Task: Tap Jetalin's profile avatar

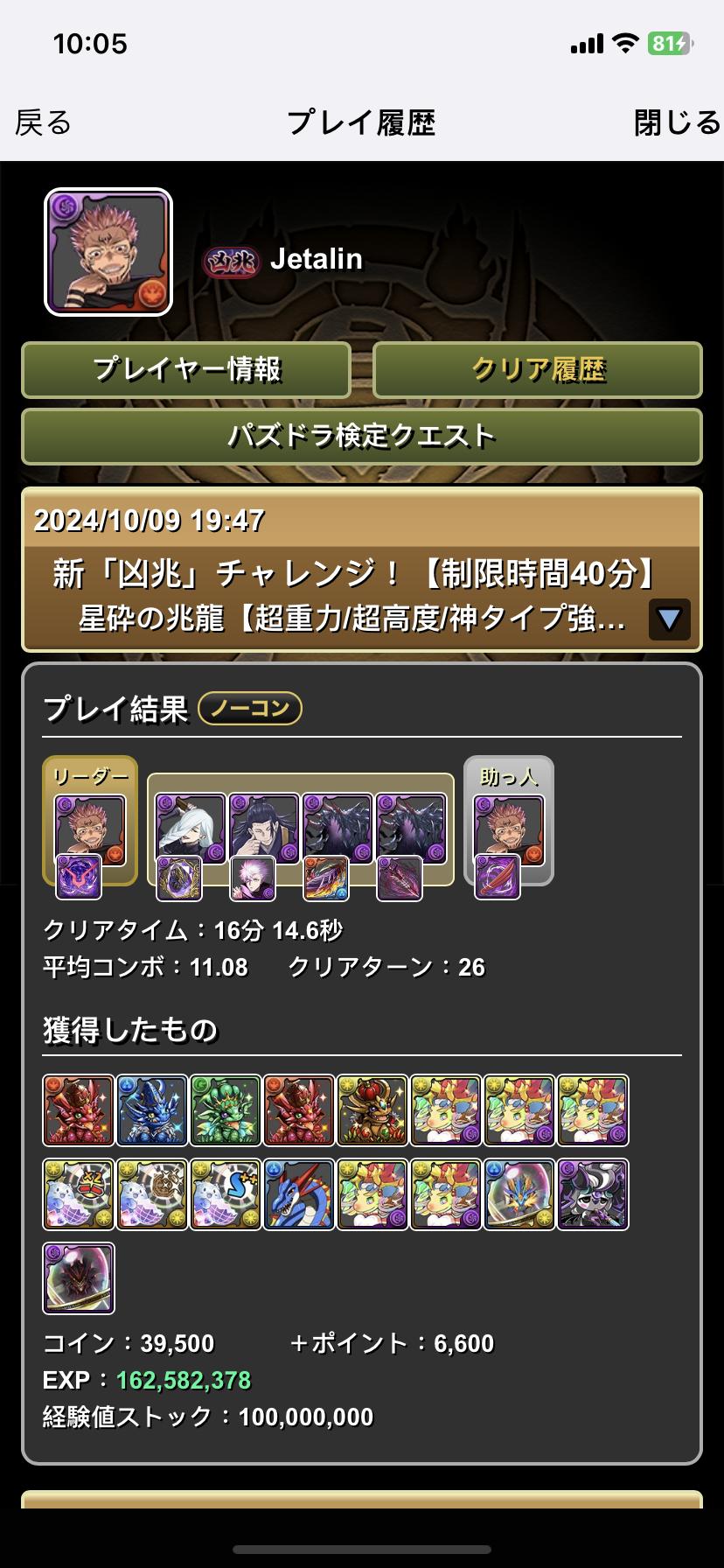Action: [108, 252]
